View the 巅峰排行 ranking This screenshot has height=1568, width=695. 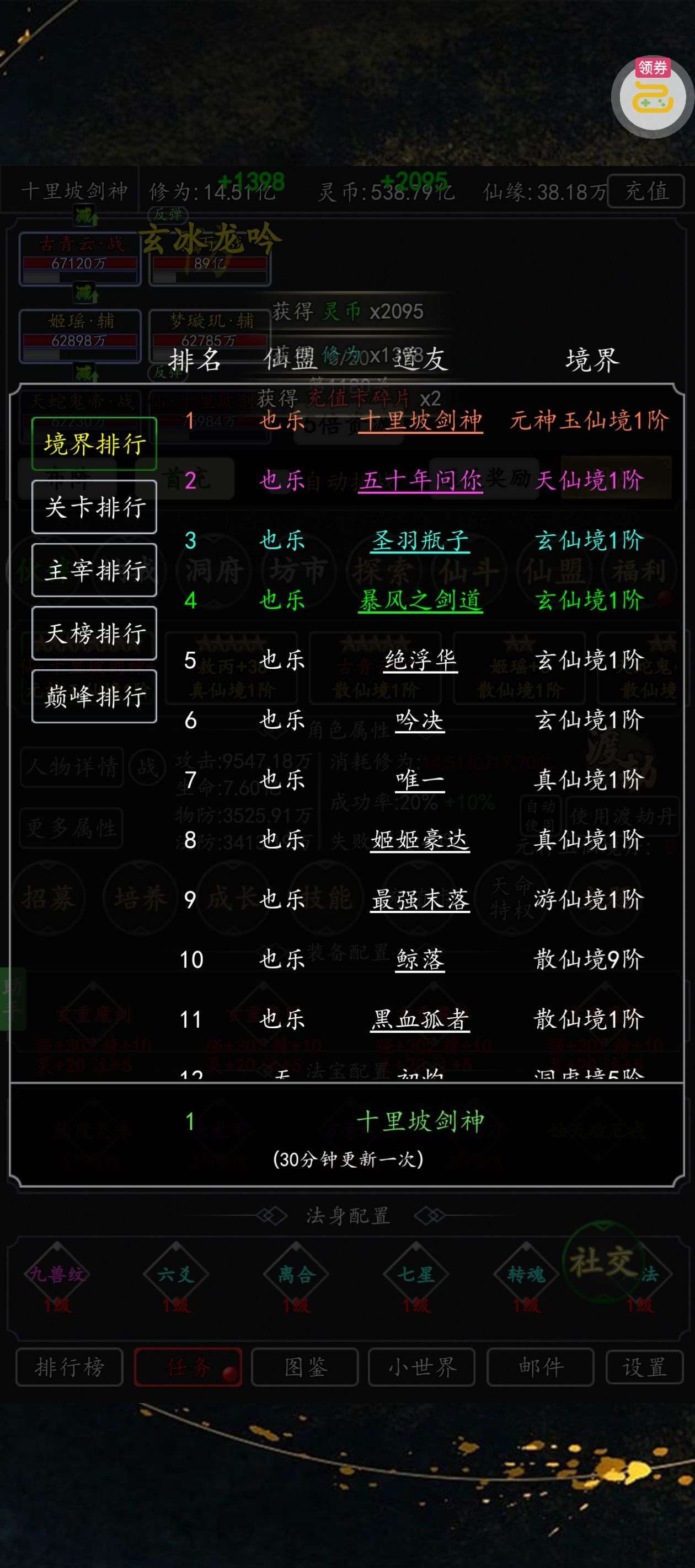(94, 696)
